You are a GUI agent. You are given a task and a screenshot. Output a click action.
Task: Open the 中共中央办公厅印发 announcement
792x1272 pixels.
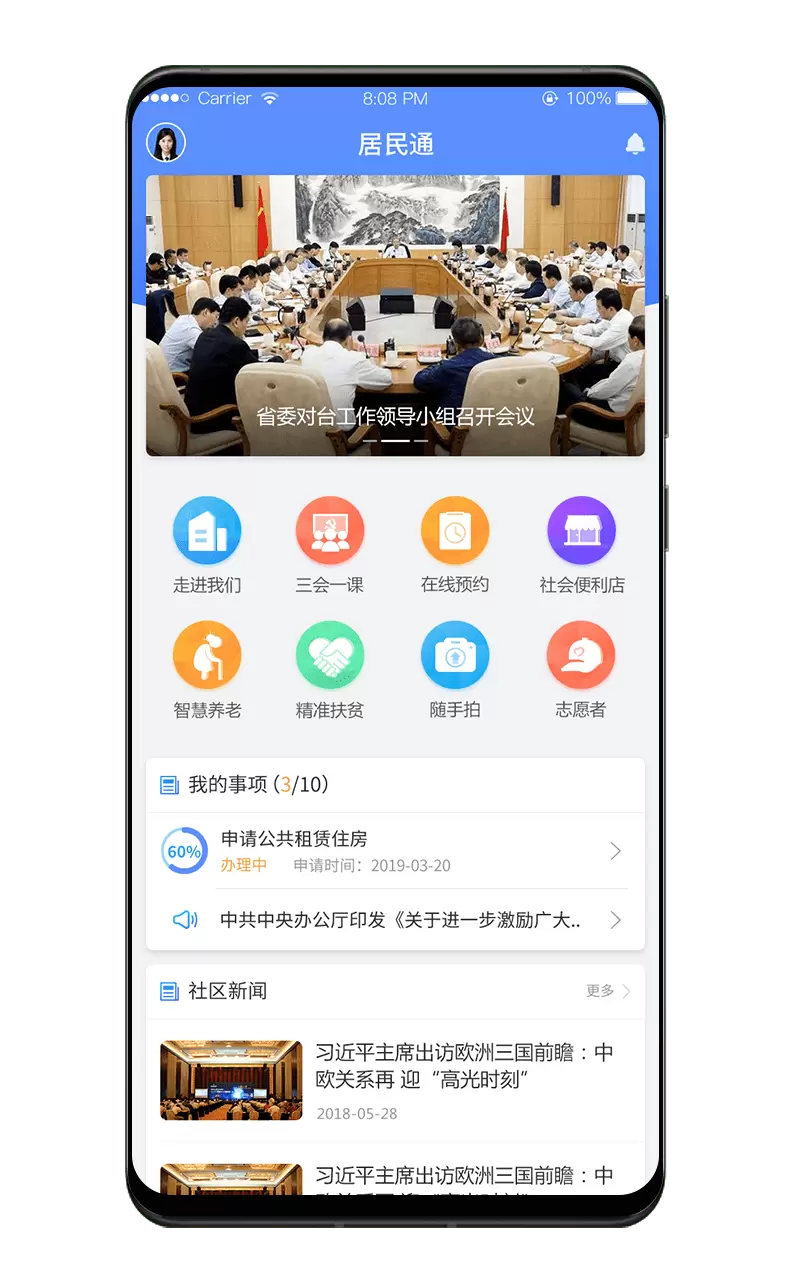(x=400, y=920)
